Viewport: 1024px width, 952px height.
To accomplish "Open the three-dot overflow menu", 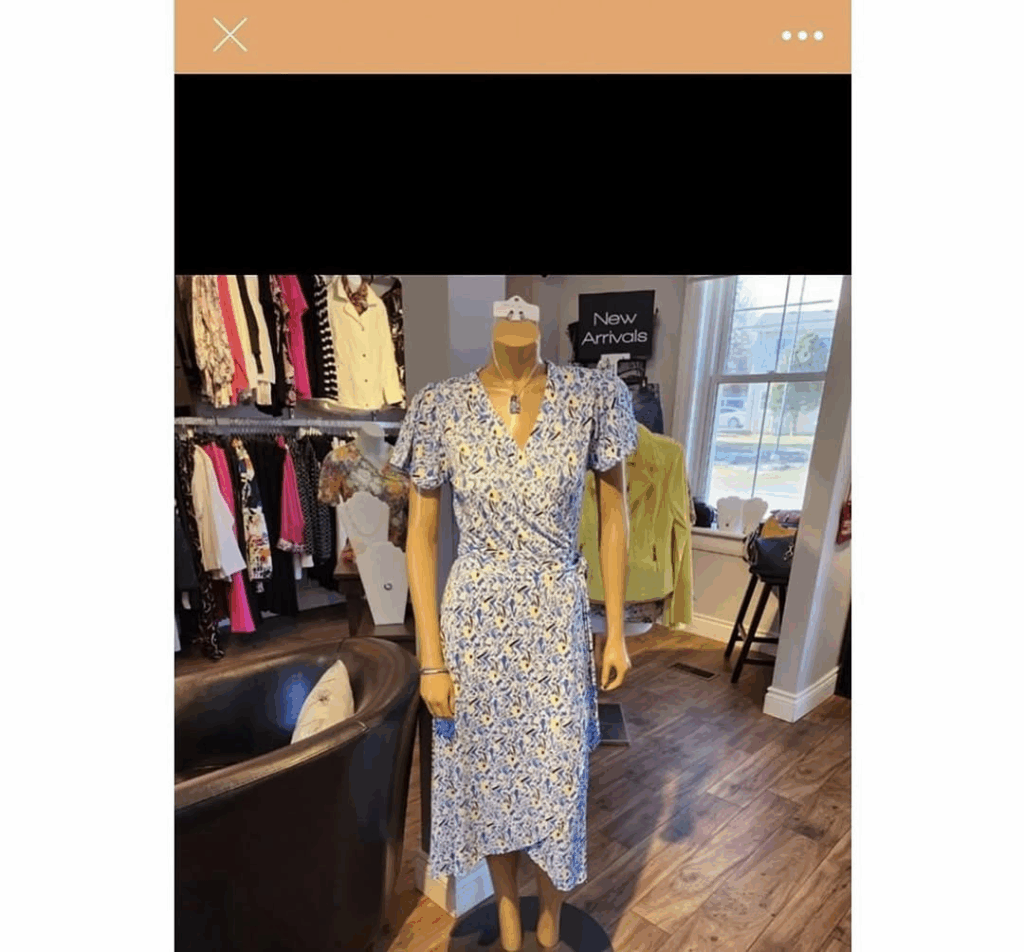I will pos(802,36).
